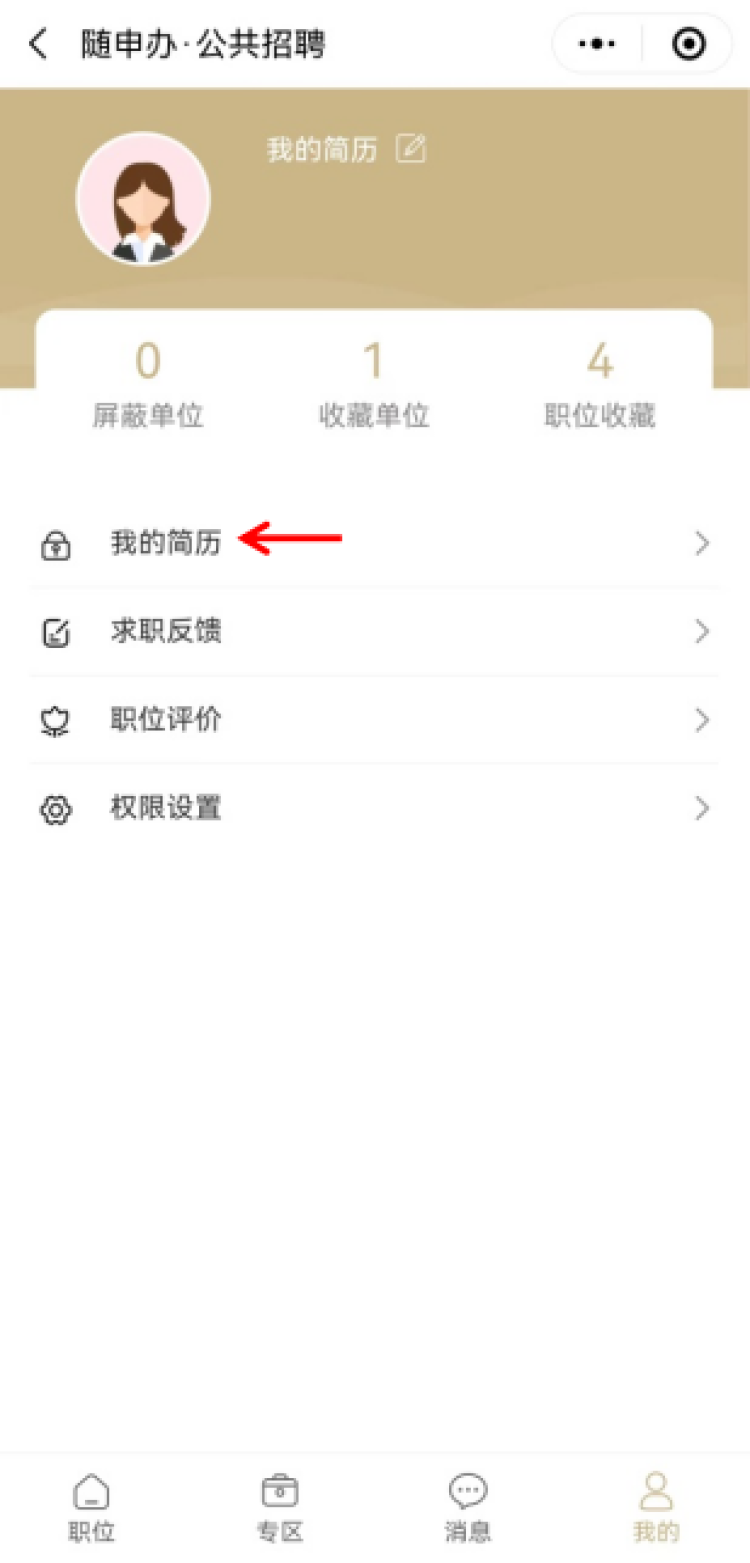Image resolution: width=750 pixels, height=1563 pixels.
Task: View 收藏单位 saved companies
Action: click(374, 387)
